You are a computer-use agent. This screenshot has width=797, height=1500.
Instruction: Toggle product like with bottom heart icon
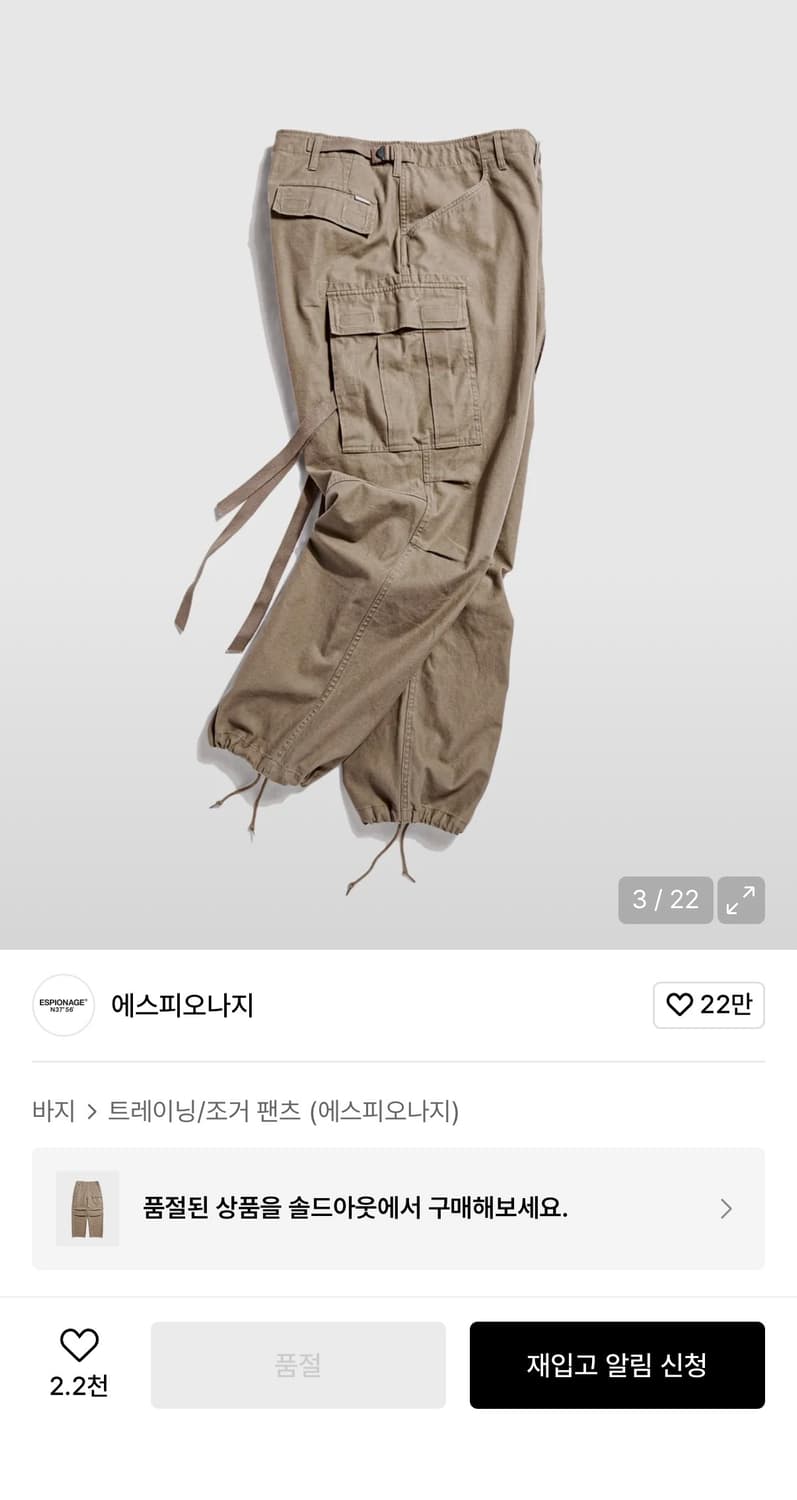78,1345
